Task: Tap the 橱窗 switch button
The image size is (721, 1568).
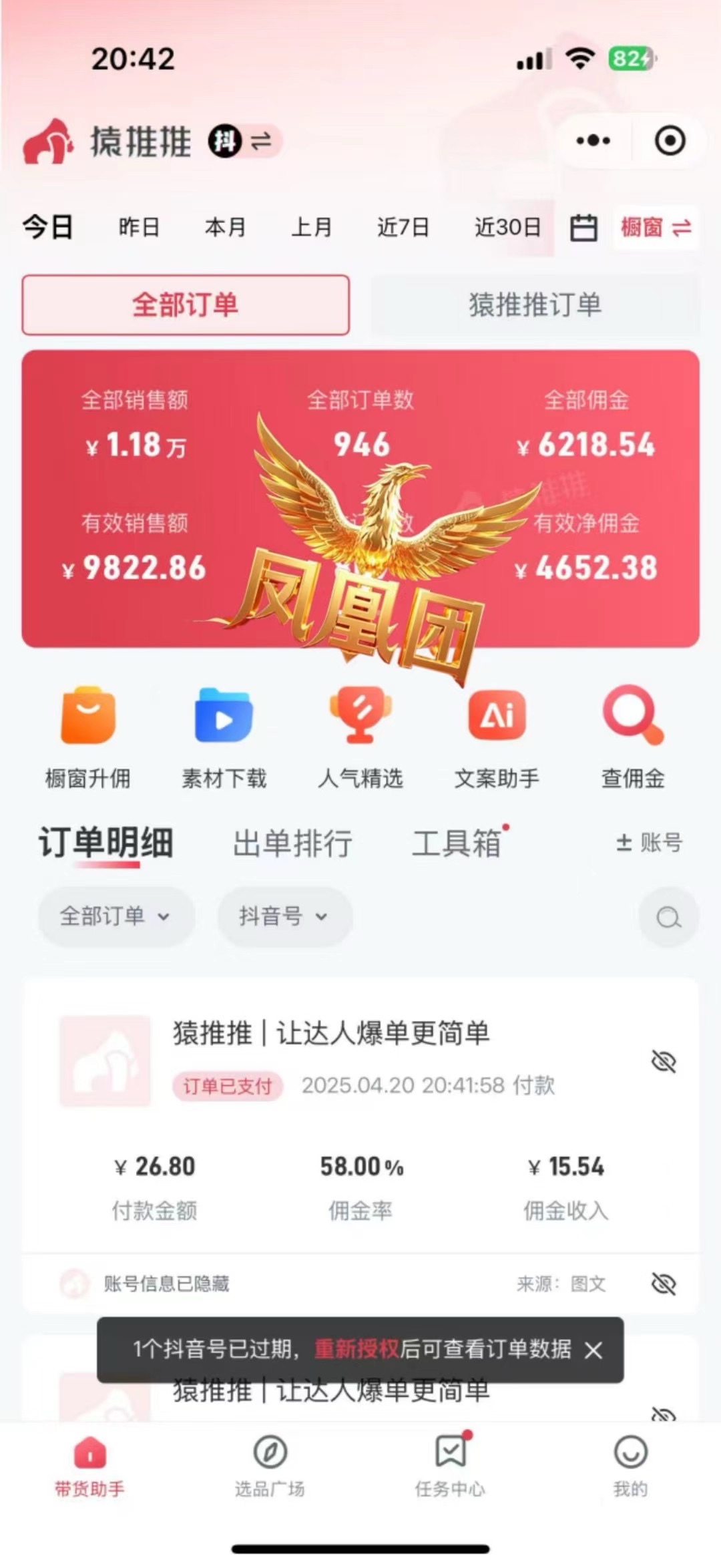Action: tap(655, 228)
